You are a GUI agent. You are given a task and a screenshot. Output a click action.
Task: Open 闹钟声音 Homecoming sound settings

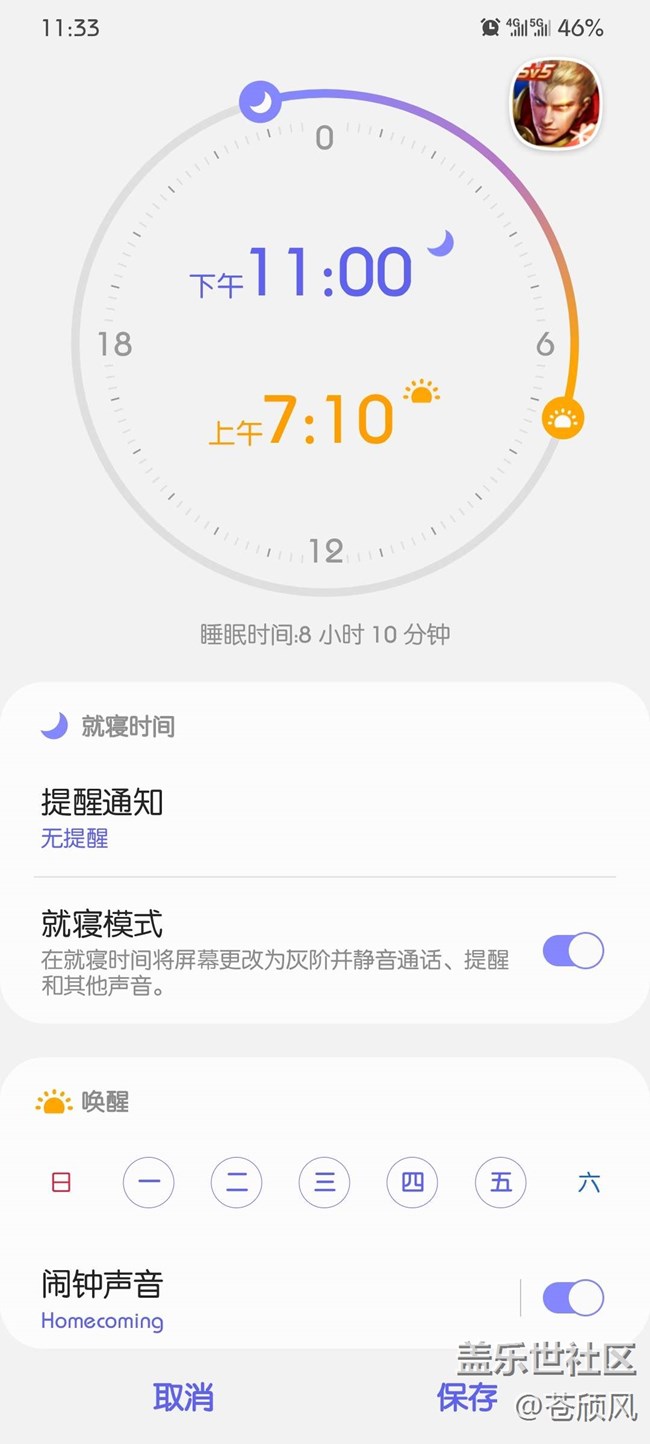click(200, 1298)
